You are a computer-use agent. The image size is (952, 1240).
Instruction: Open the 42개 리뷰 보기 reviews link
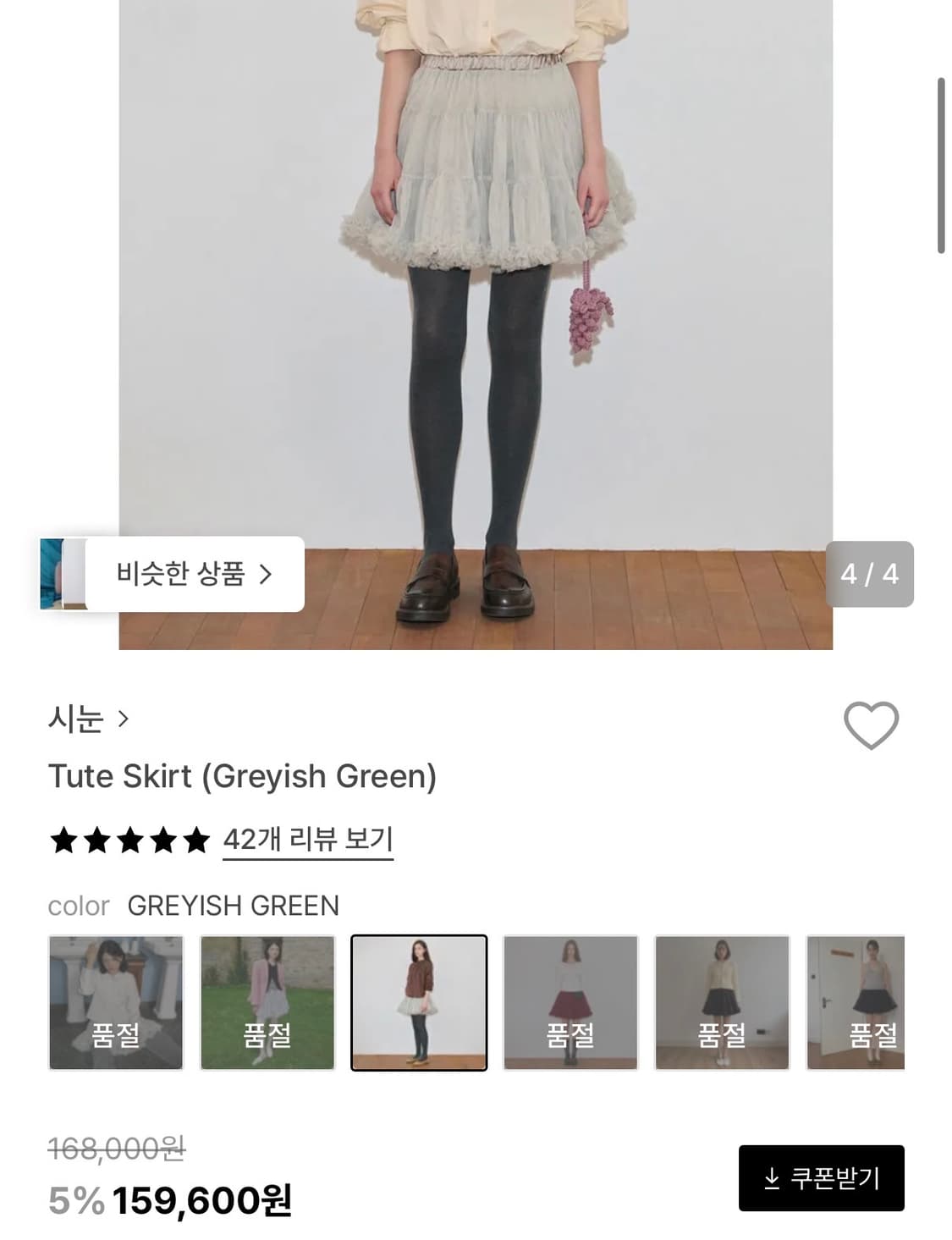pyautogui.click(x=307, y=840)
